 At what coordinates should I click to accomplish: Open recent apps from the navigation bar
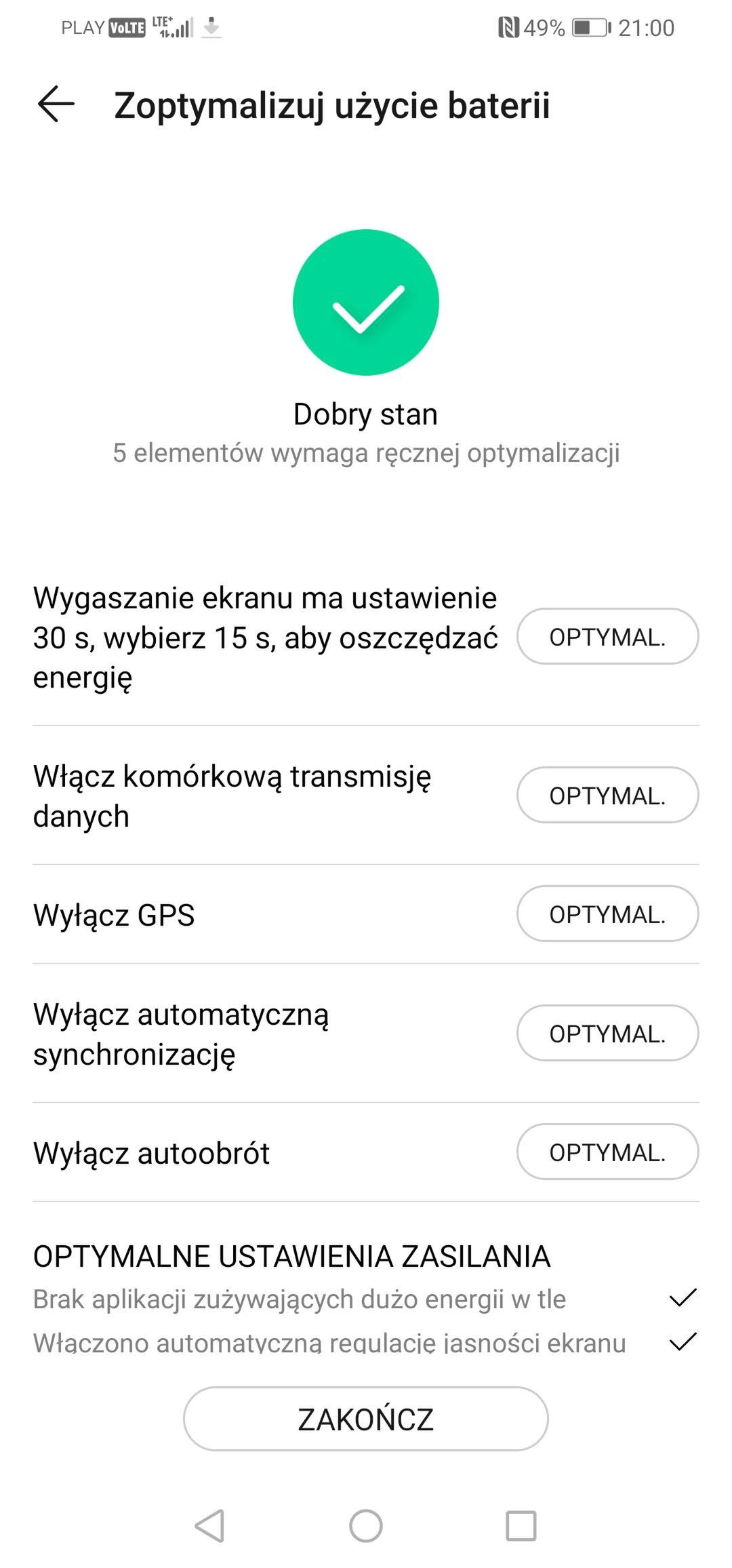tap(521, 1526)
